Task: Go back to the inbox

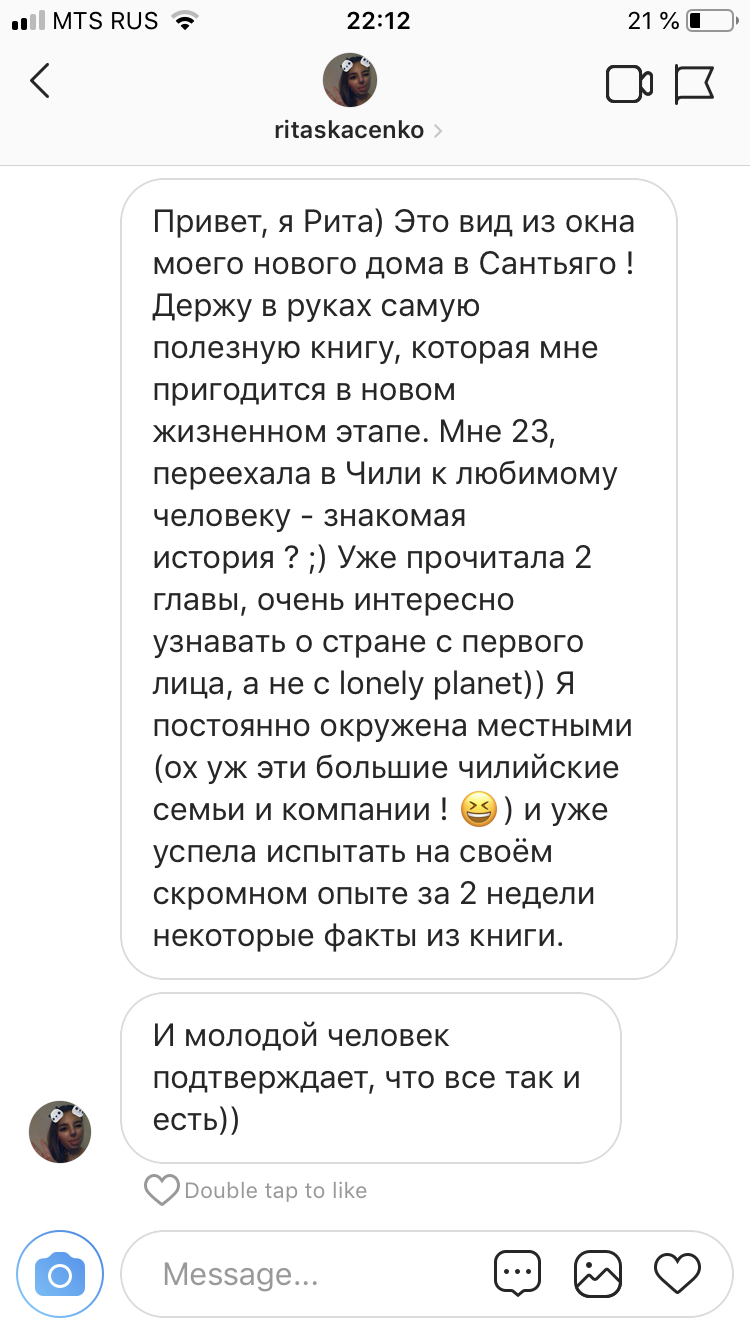Action: tap(40, 82)
